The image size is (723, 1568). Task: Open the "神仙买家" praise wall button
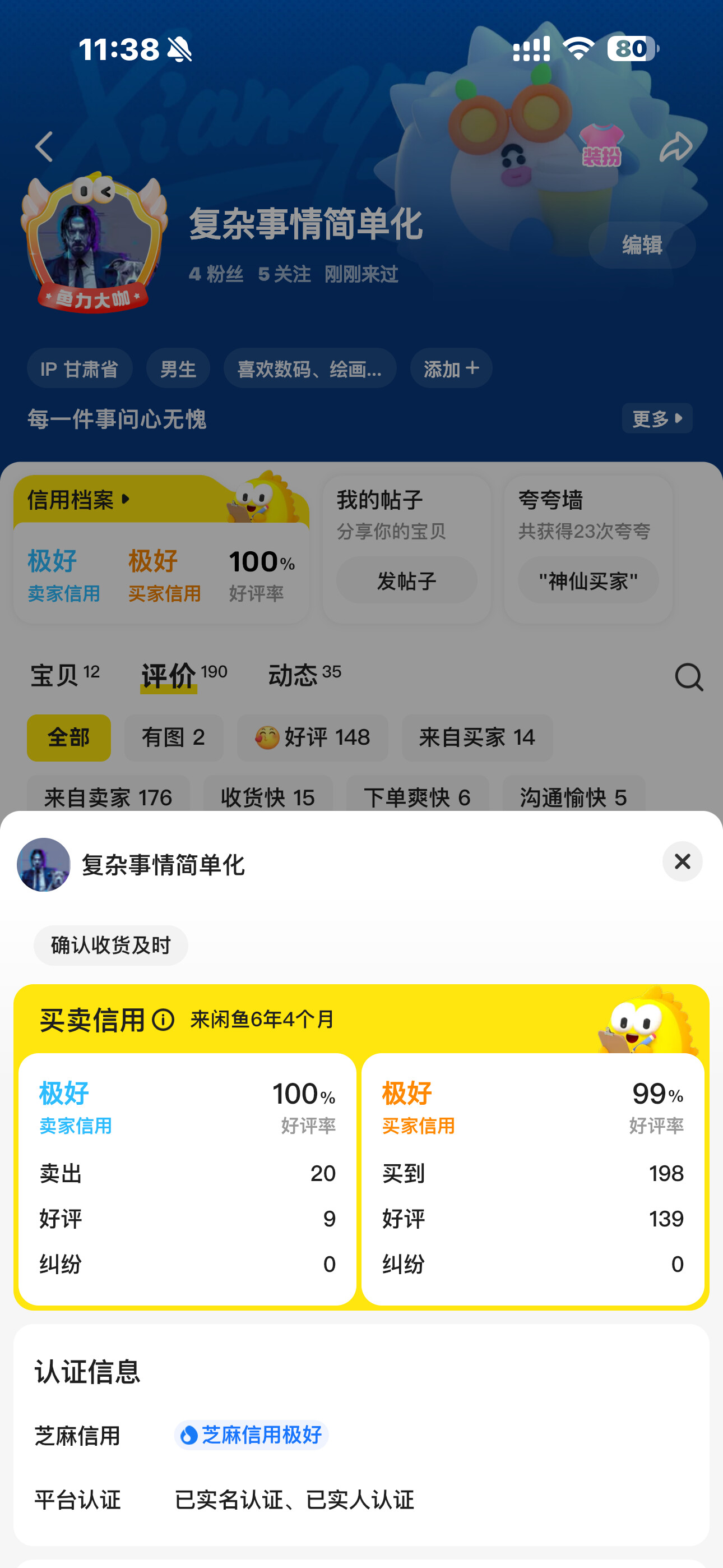588,580
